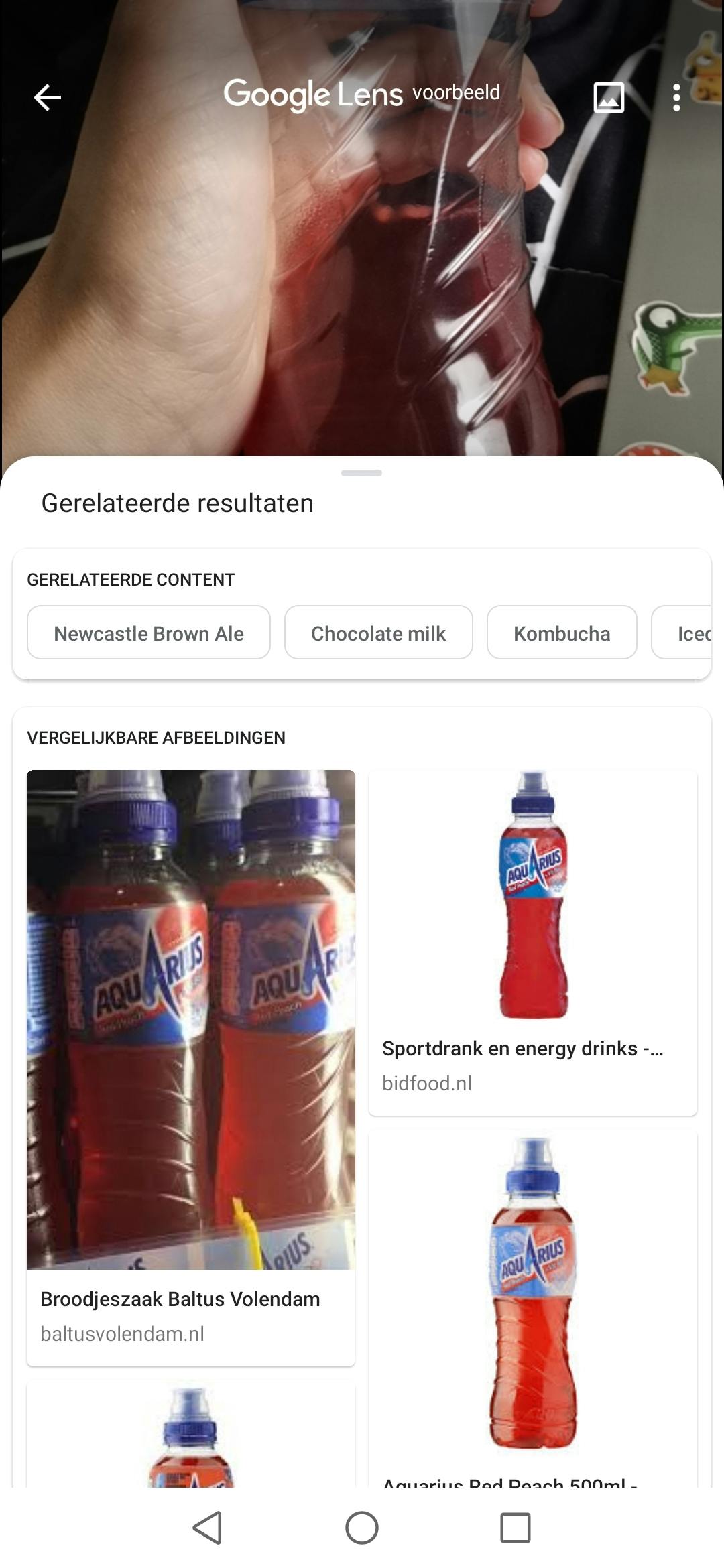
Task: Open the Sportdrank en energy drinks result
Action: 532,941
